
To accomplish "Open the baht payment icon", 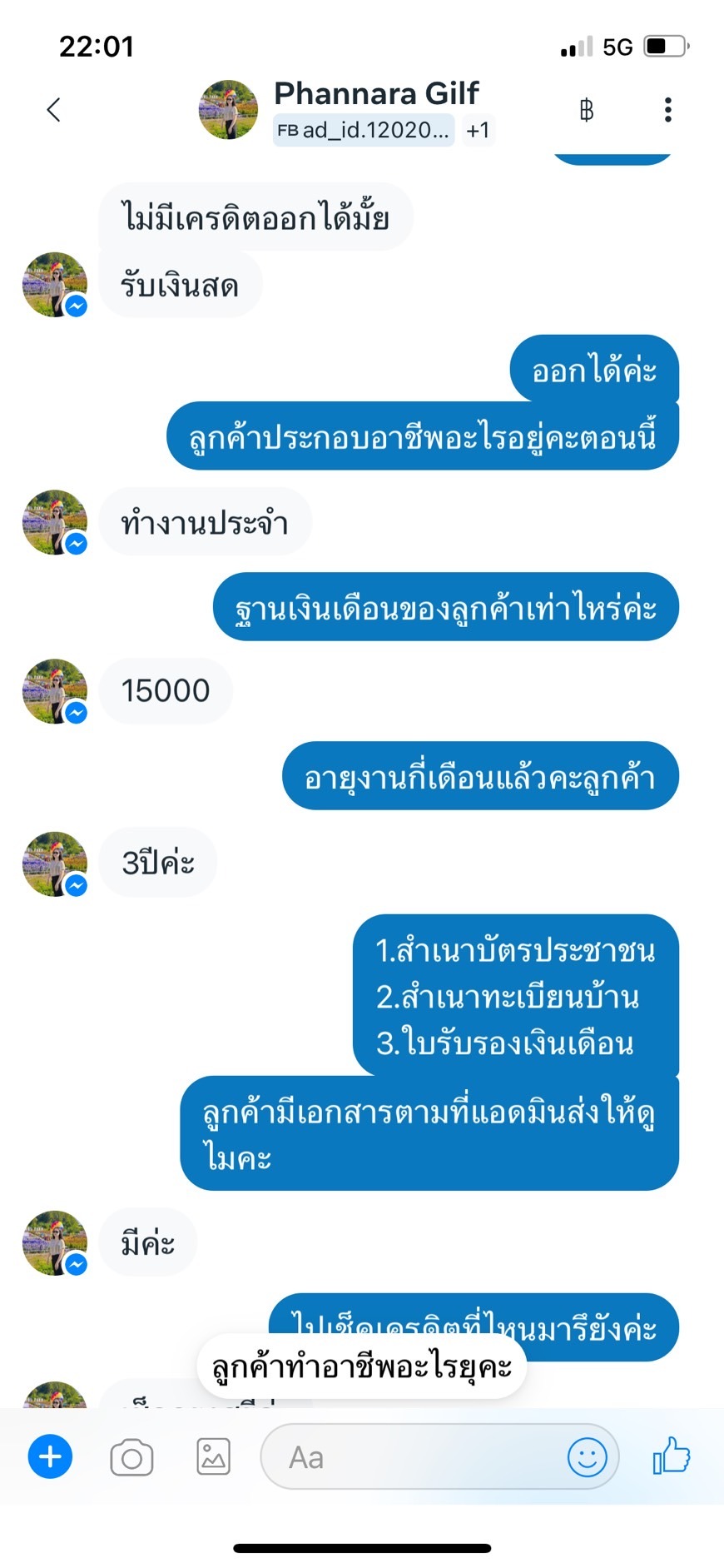I will (x=586, y=110).
